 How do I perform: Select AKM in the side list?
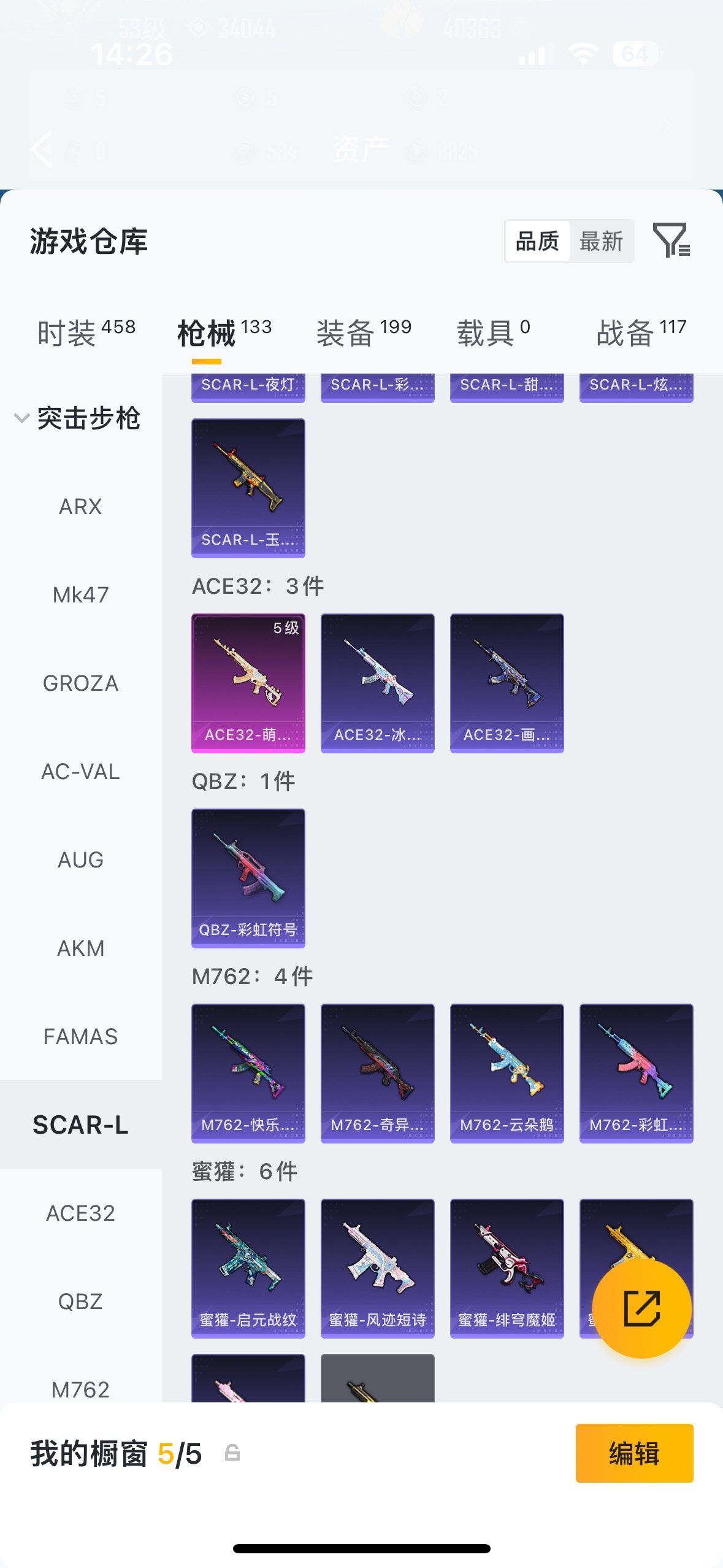(x=80, y=948)
